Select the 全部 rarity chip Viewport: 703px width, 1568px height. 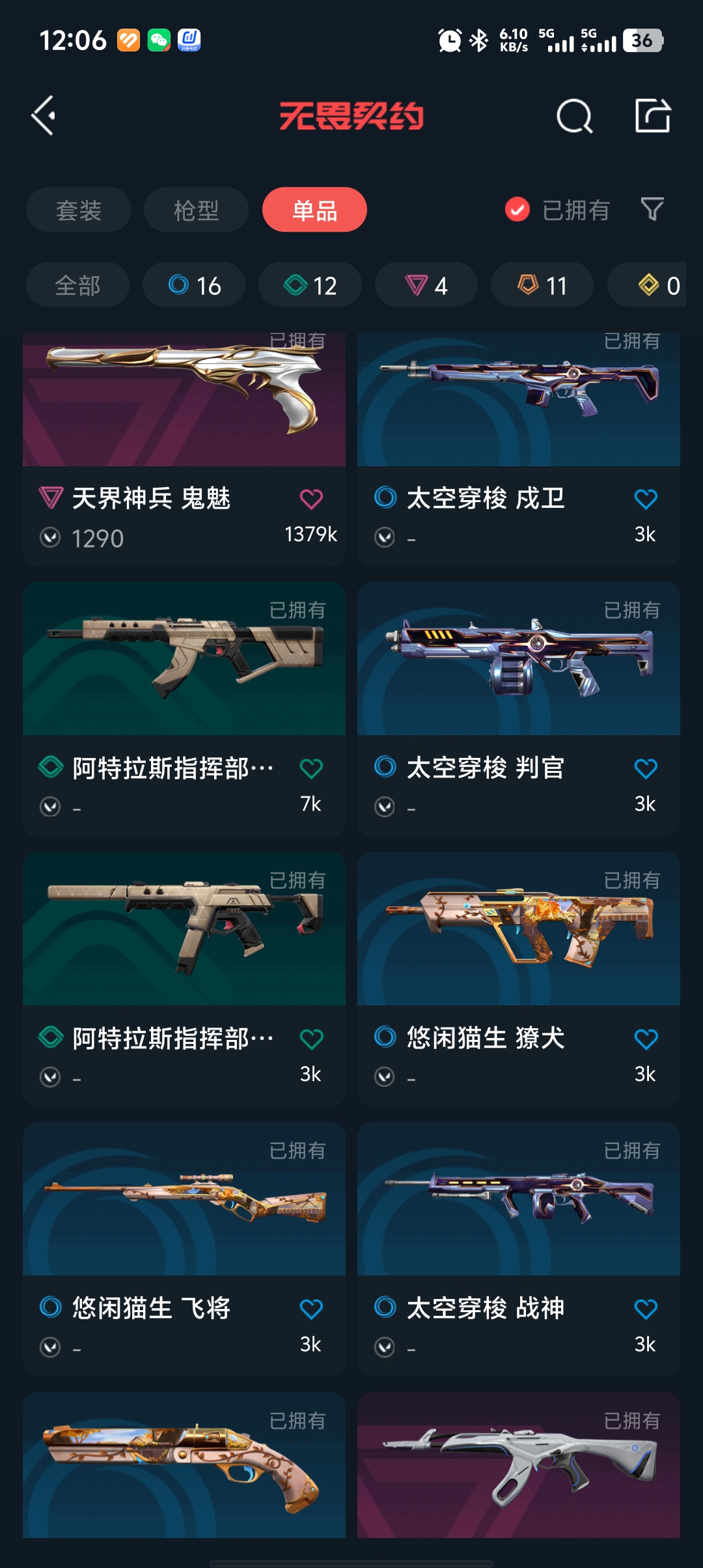(x=77, y=285)
